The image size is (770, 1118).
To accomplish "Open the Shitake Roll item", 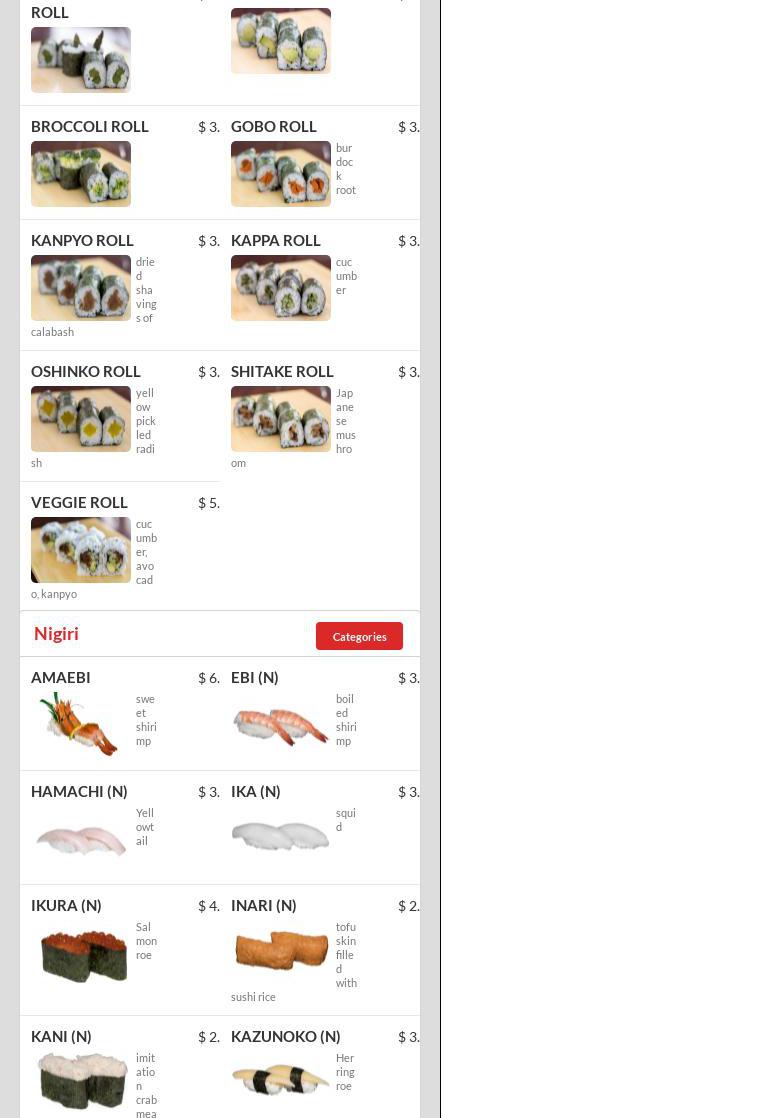I will click(x=282, y=372).
